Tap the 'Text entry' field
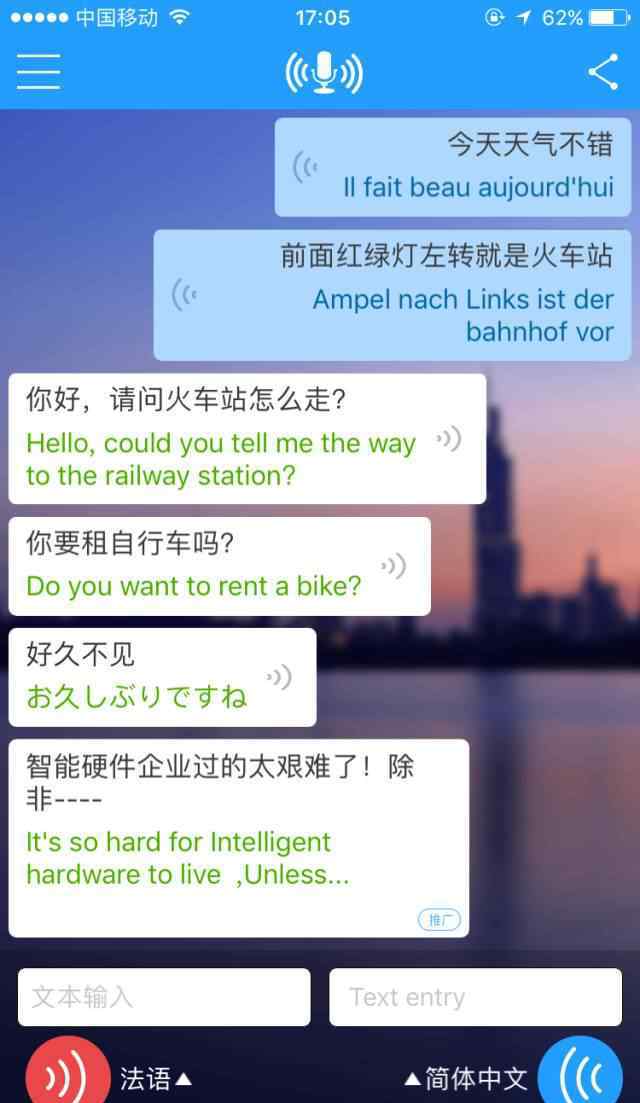The width and height of the screenshot is (640, 1103). (x=475, y=997)
